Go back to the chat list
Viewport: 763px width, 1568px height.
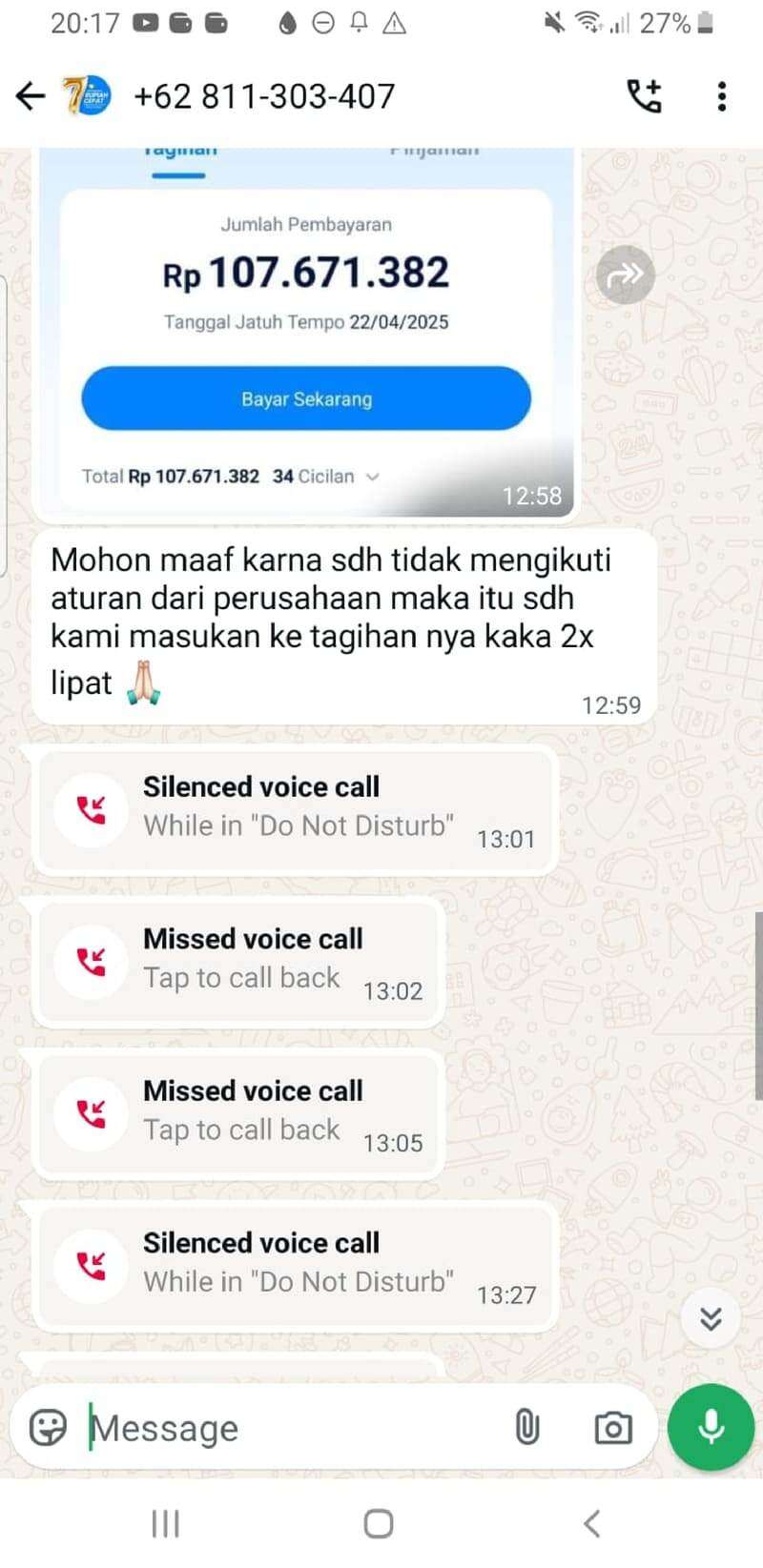click(x=31, y=95)
